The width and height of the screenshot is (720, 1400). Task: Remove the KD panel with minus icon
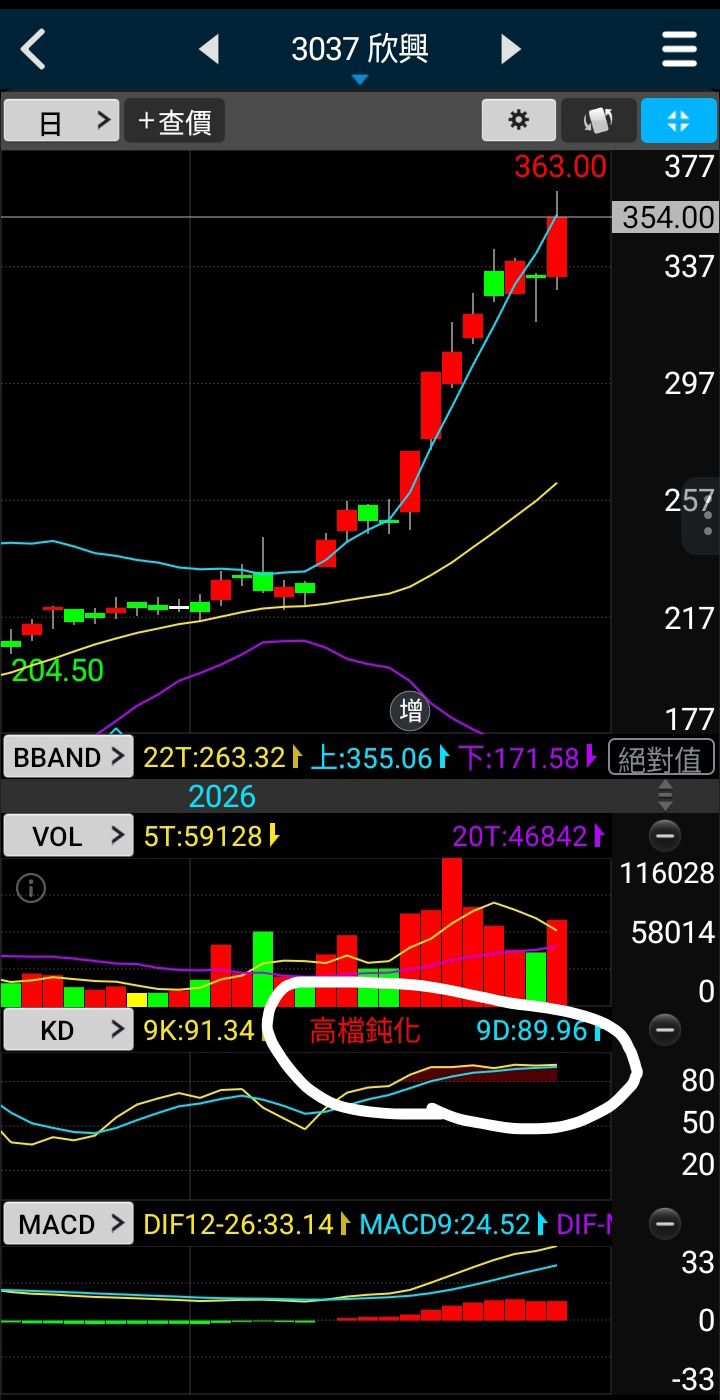664,1029
